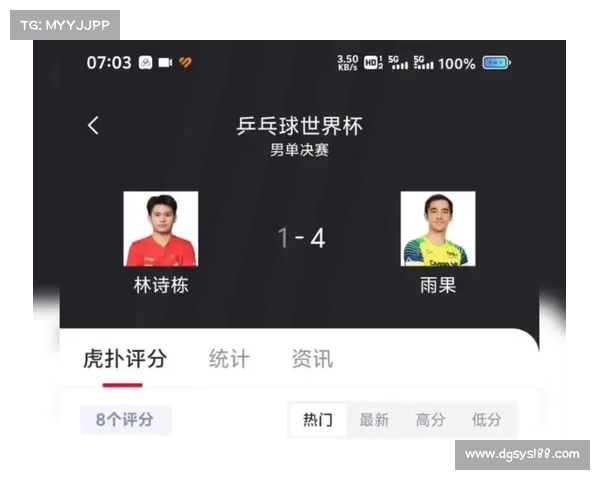Switch to the 统计 tab
Screen dimensions: 600x480
[229, 359]
